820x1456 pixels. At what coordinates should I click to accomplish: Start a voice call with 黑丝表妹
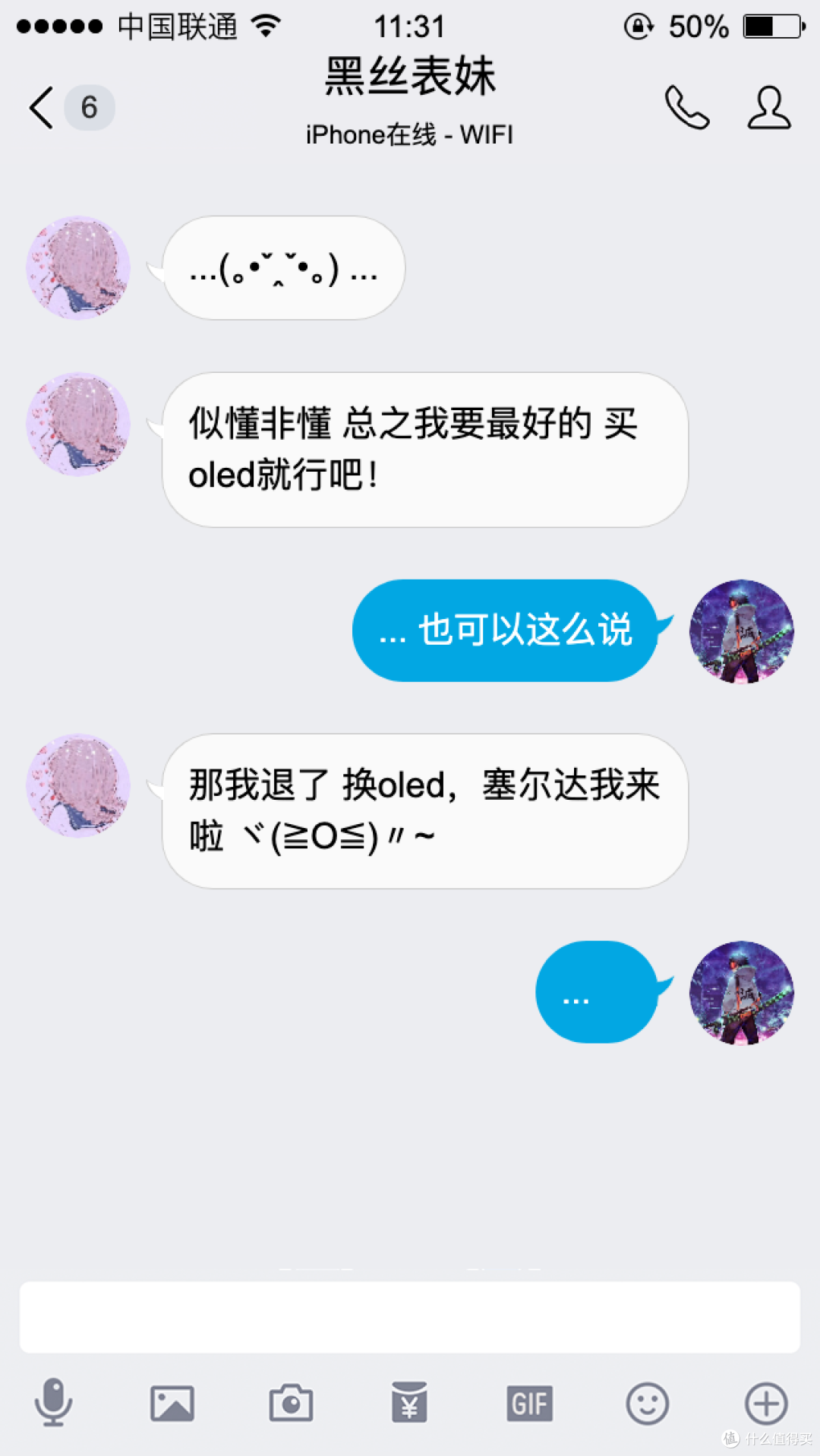click(x=687, y=107)
